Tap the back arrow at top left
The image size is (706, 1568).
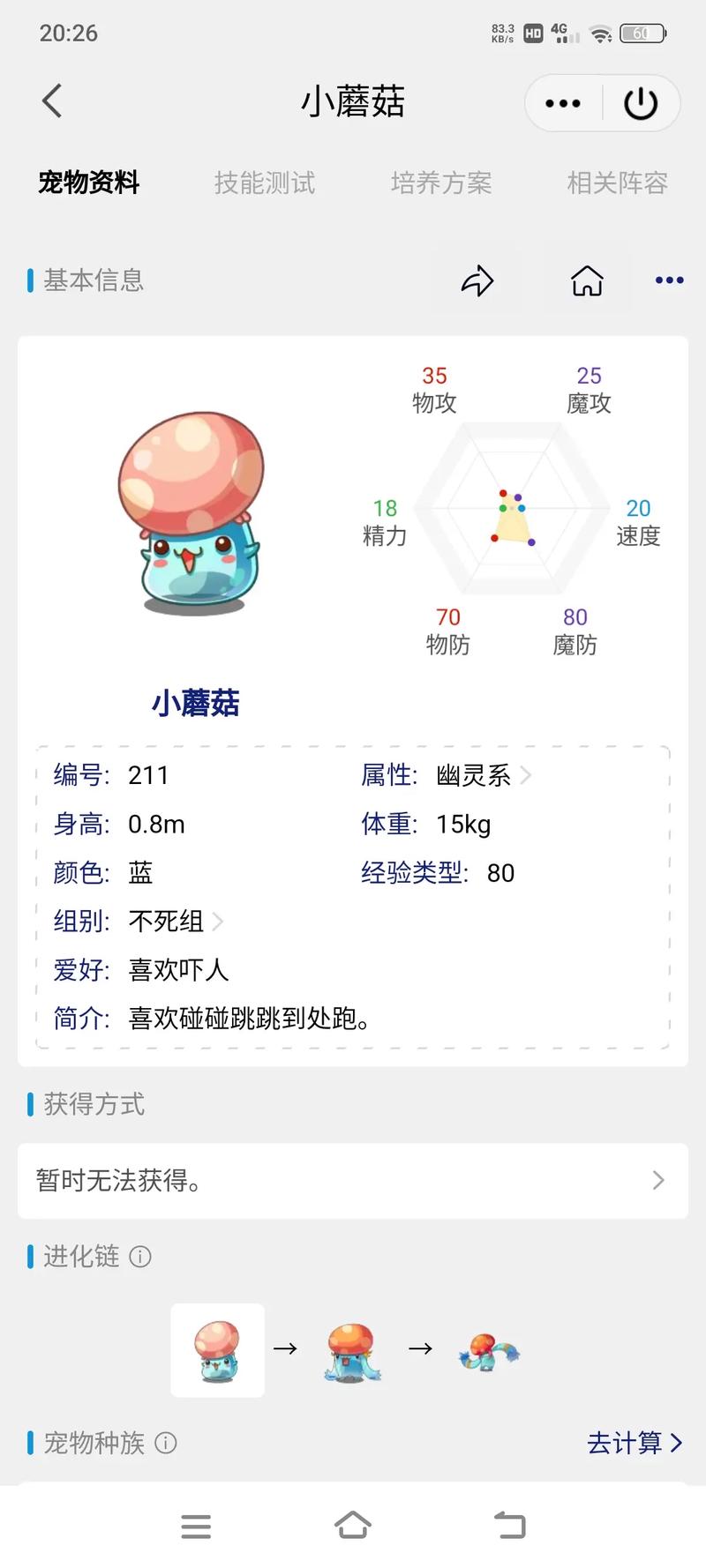(x=50, y=101)
